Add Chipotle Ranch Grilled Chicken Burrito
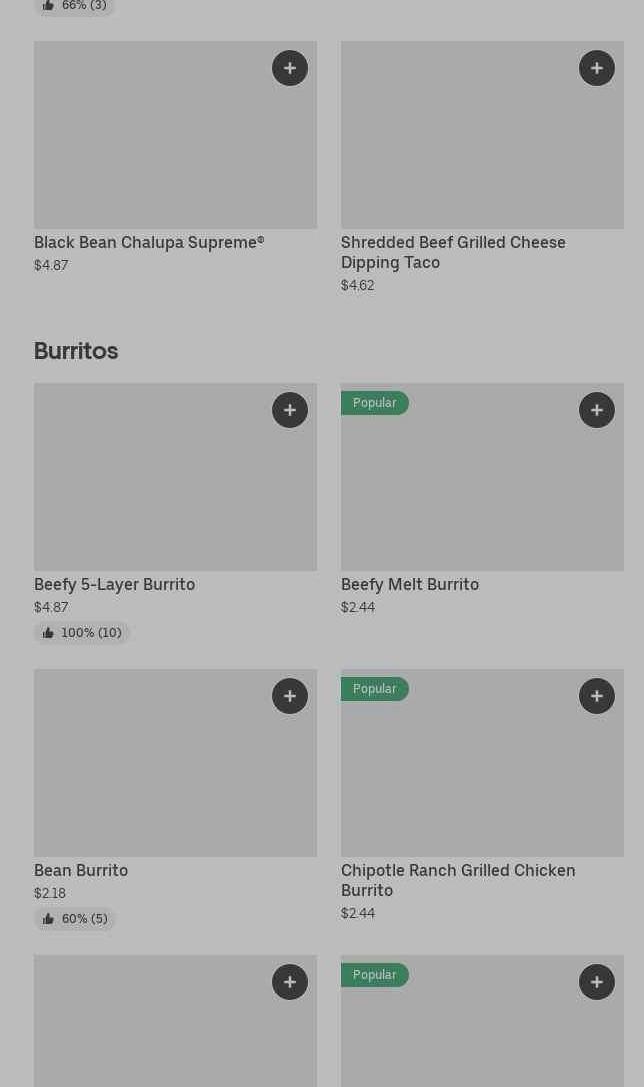 [x=597, y=696]
